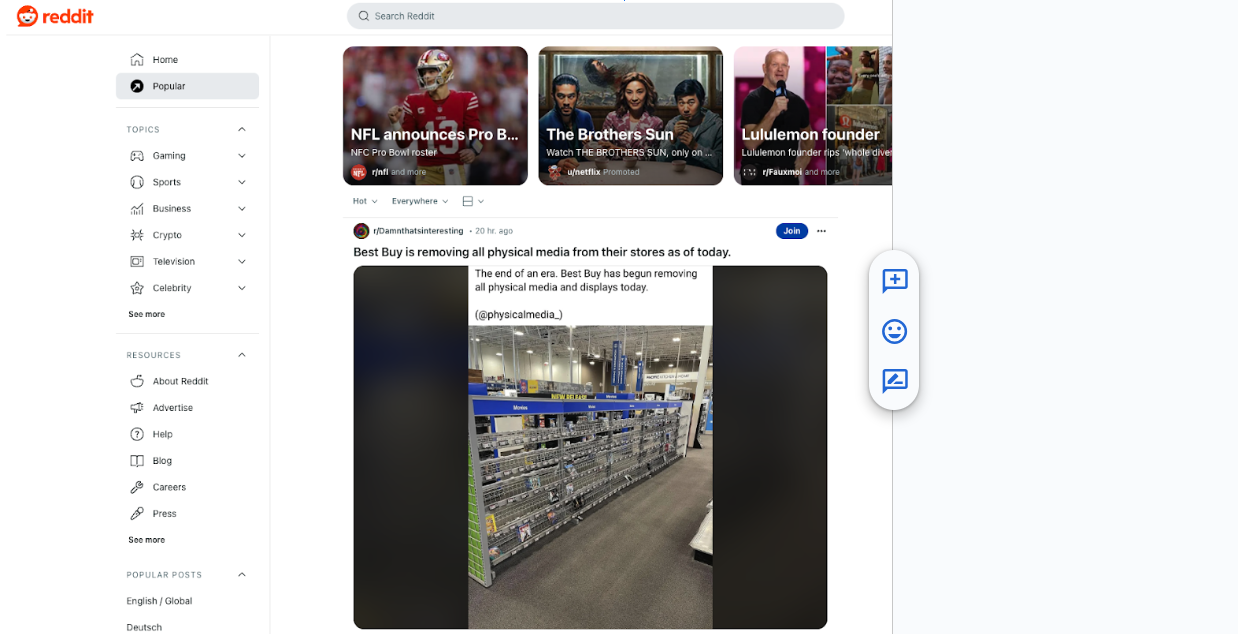Expand the Celebrity topic
The image size is (1238, 634).
[242, 288]
